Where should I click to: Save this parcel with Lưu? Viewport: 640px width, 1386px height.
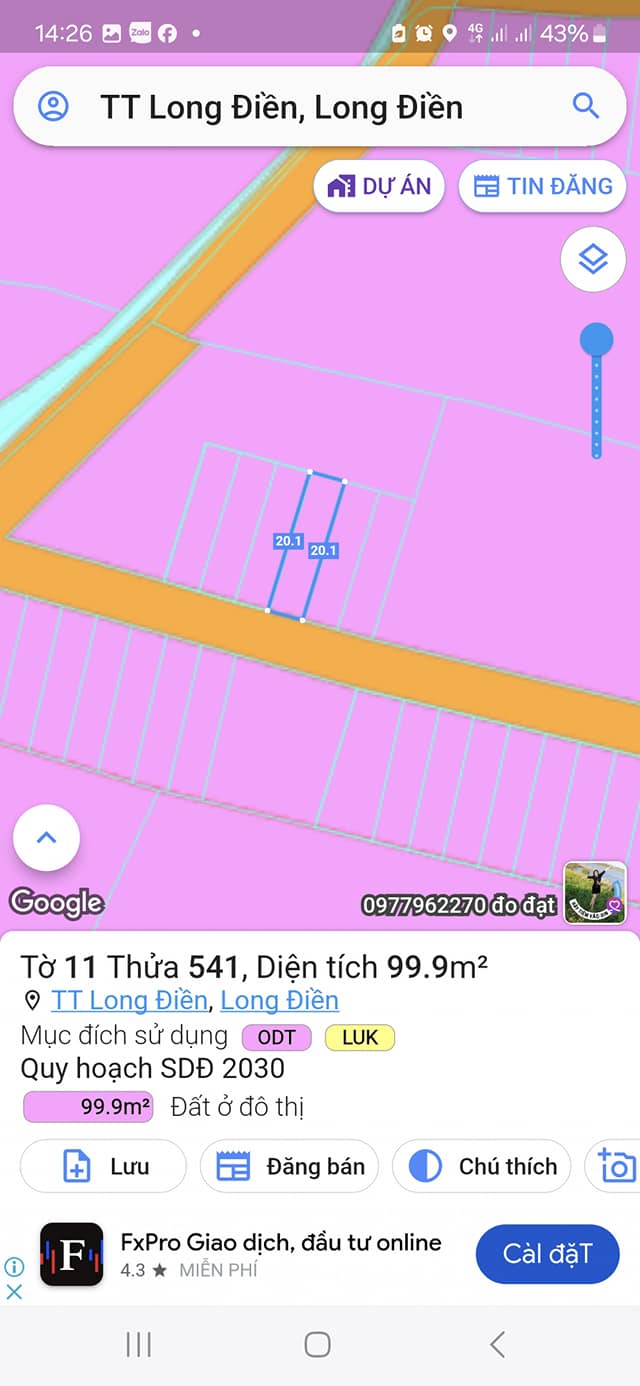click(x=103, y=1166)
